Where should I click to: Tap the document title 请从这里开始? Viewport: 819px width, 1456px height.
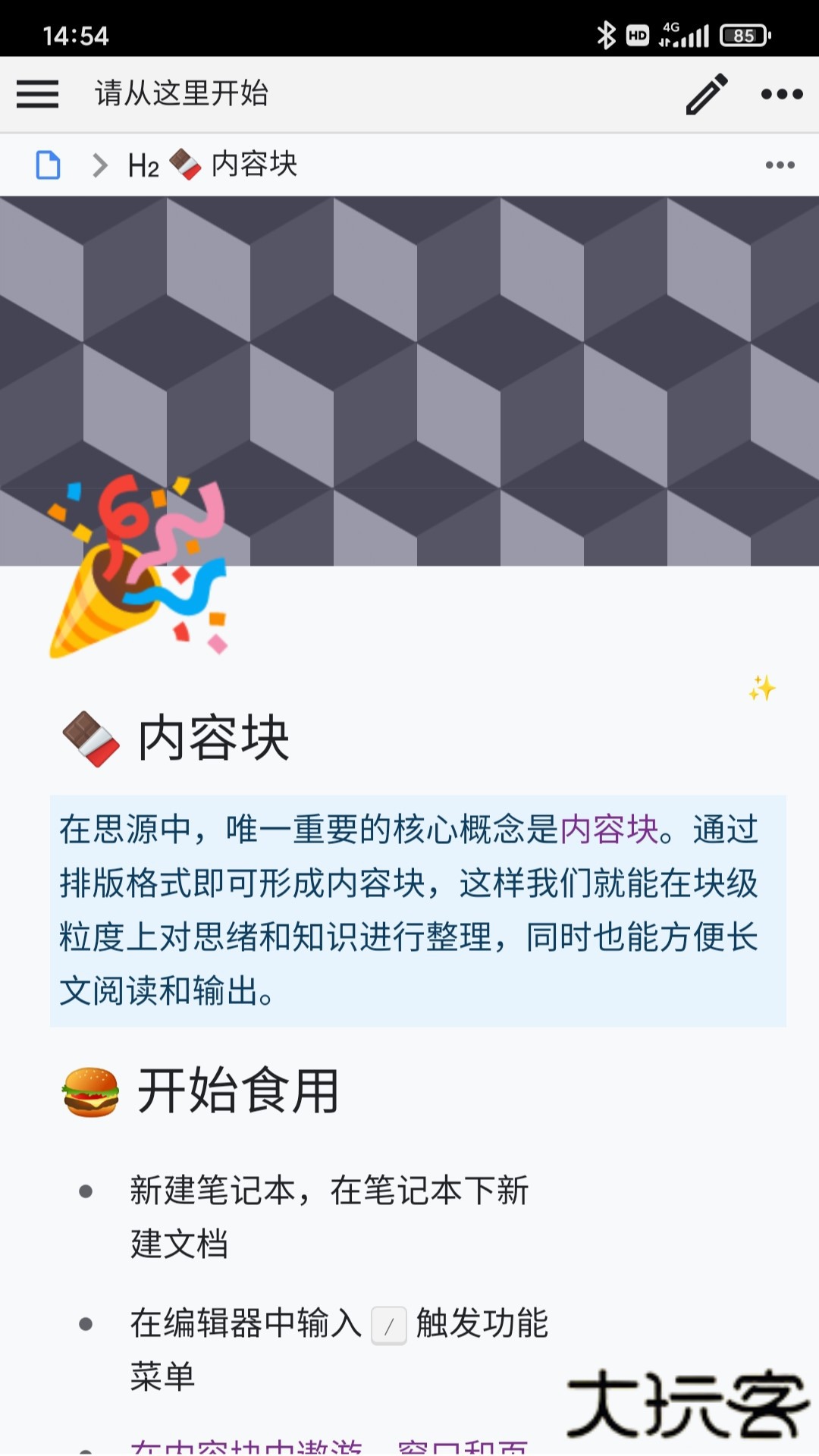[182, 93]
